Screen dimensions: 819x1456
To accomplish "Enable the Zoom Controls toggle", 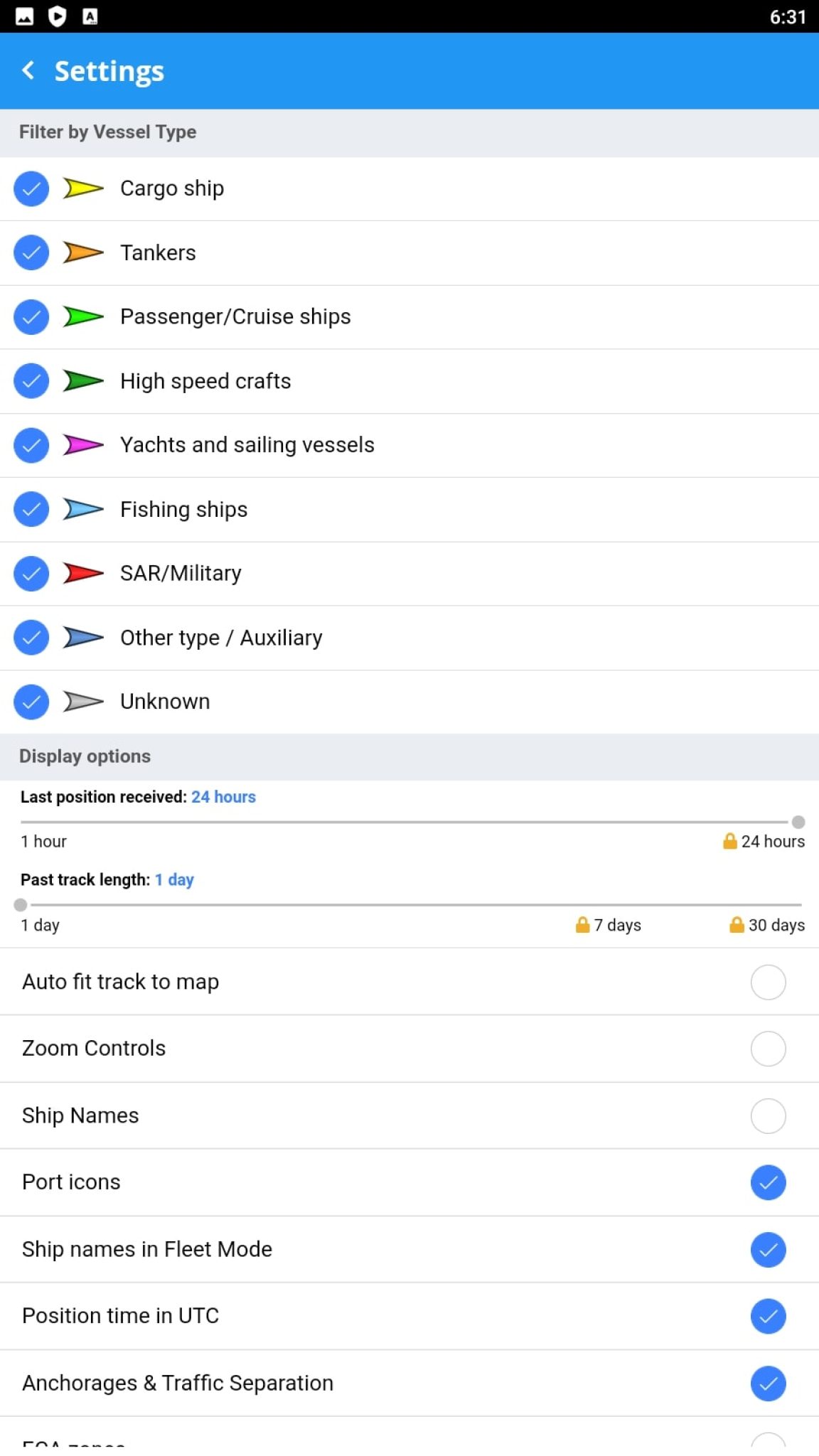I will pos(768,1049).
